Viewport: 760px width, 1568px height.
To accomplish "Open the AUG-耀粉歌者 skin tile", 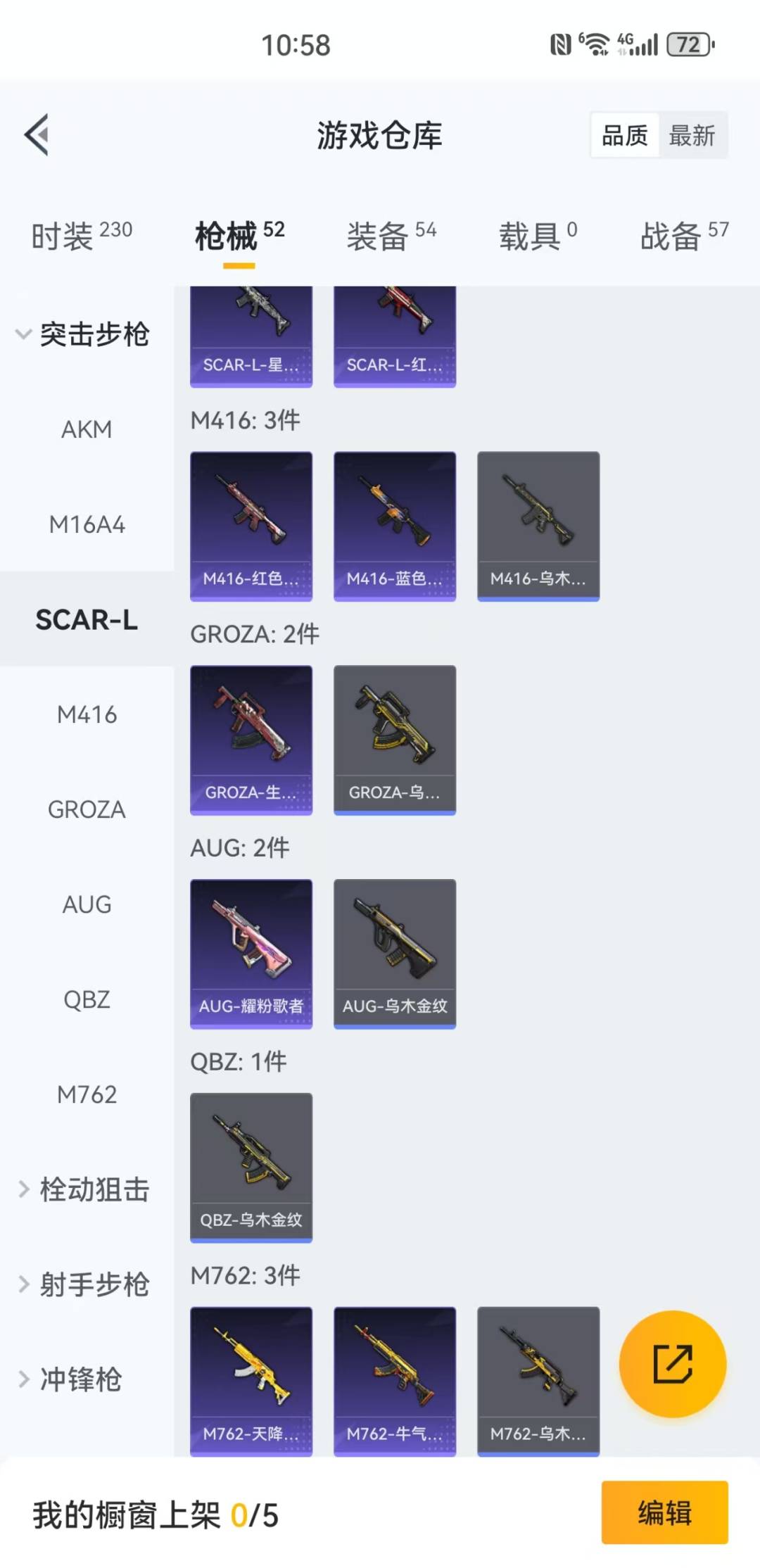I will (251, 953).
